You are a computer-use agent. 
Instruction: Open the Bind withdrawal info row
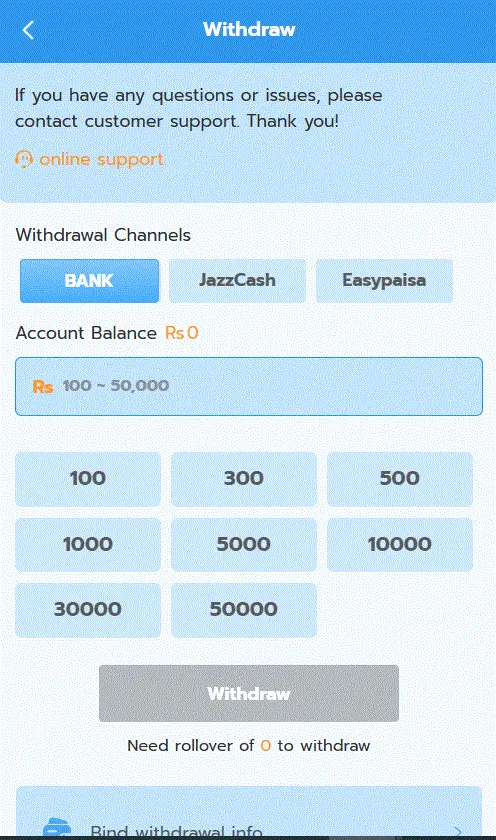(249, 813)
